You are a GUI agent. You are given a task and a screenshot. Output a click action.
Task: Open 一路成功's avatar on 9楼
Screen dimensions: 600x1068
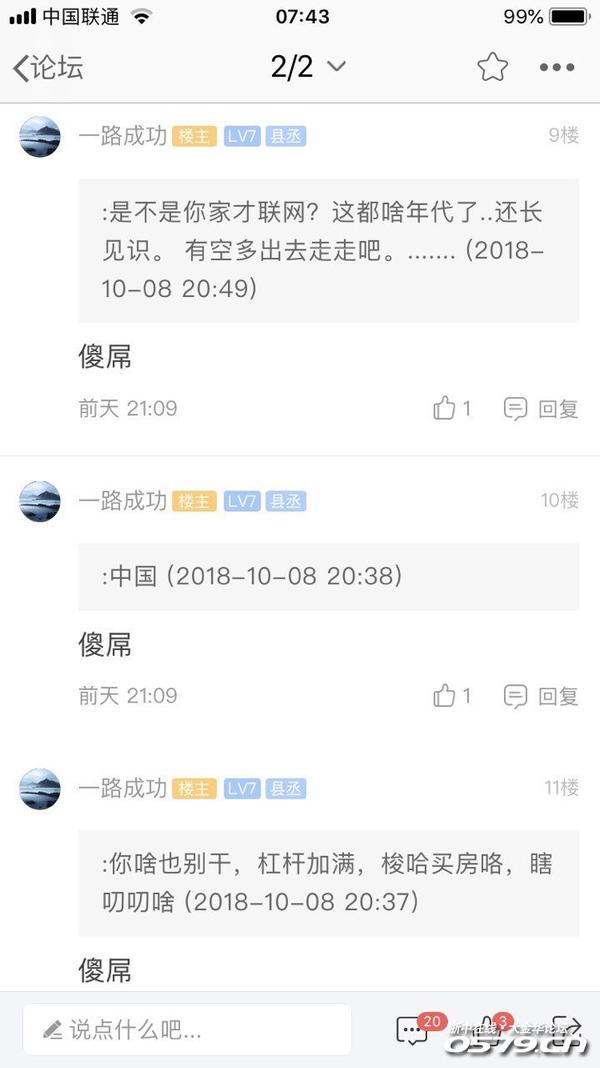(x=40, y=136)
